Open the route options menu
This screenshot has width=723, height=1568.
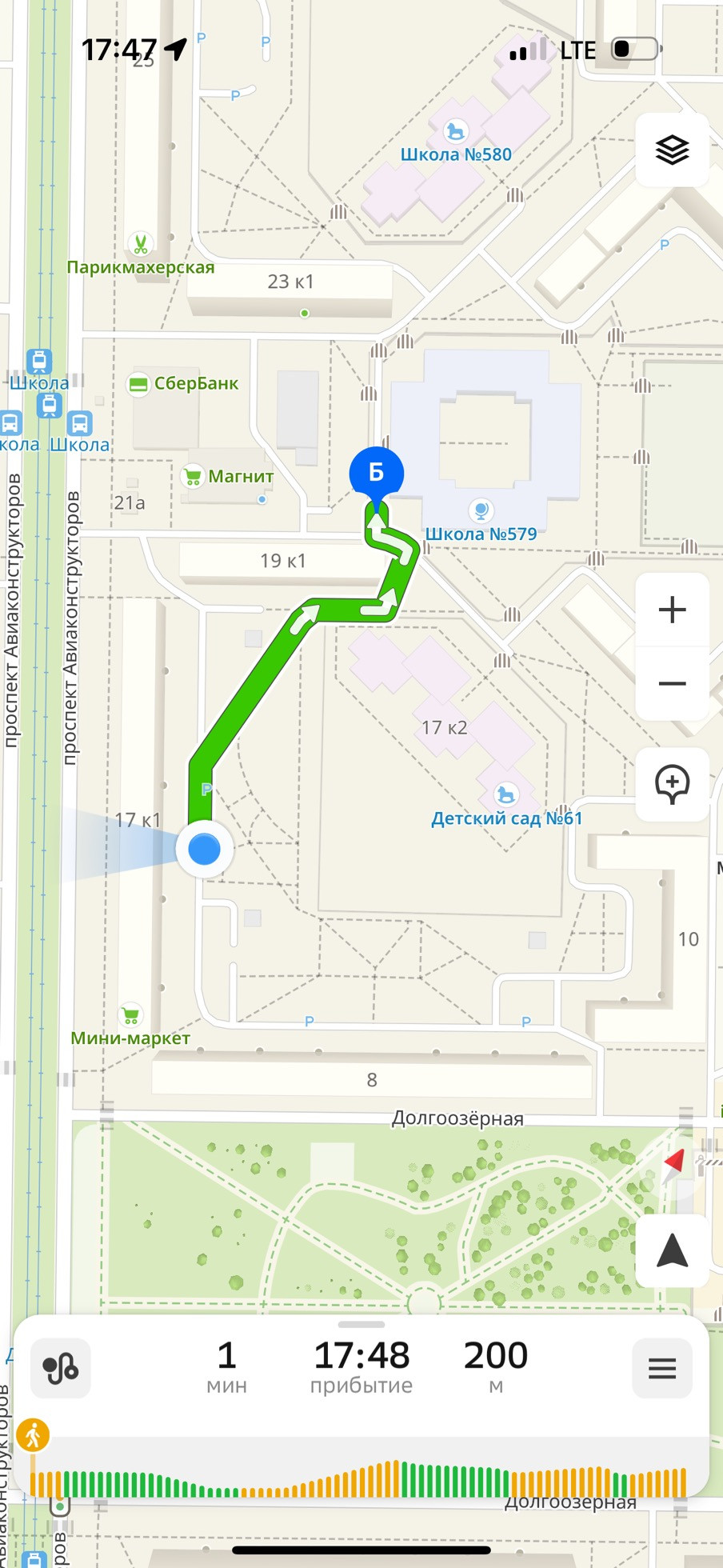662,1369
